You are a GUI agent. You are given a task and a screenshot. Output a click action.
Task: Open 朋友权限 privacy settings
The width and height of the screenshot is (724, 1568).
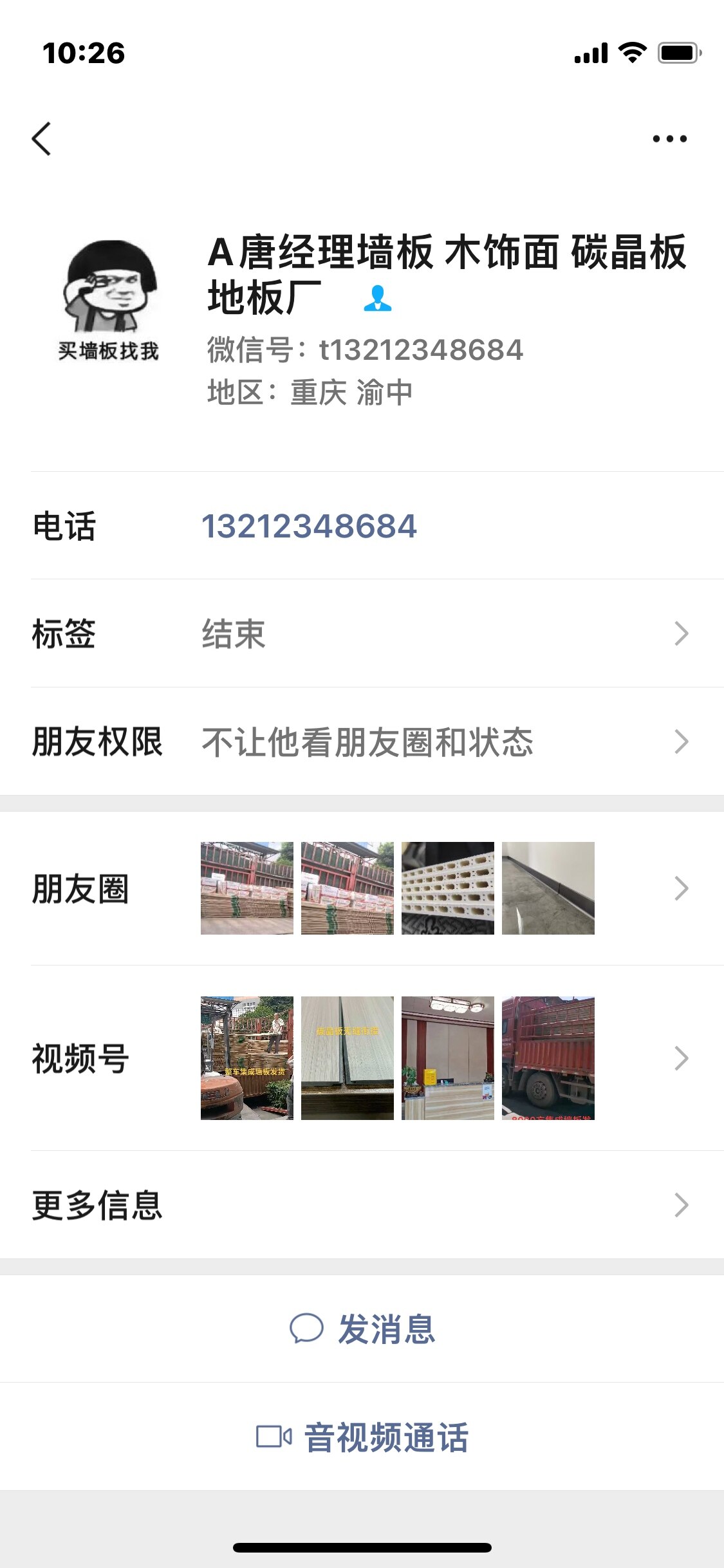click(362, 742)
